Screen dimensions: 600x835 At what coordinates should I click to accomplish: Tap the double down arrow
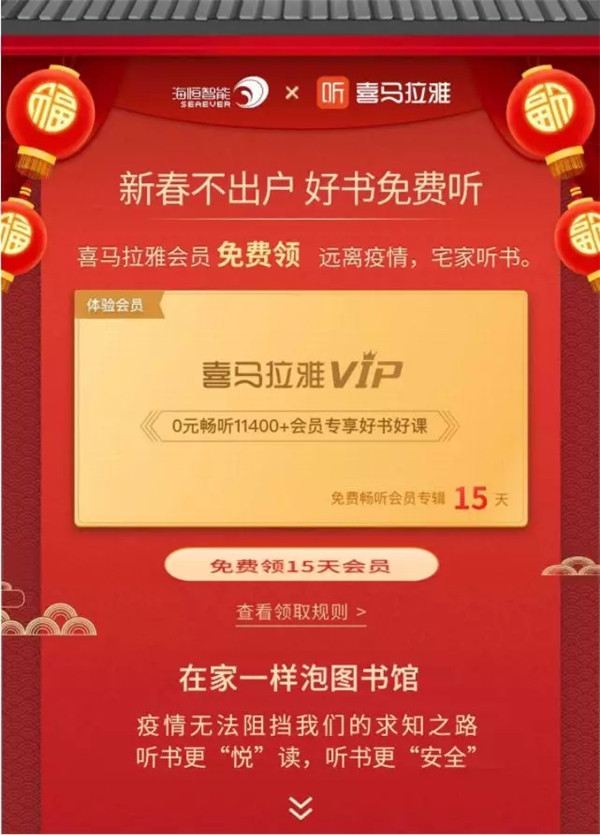(301, 806)
